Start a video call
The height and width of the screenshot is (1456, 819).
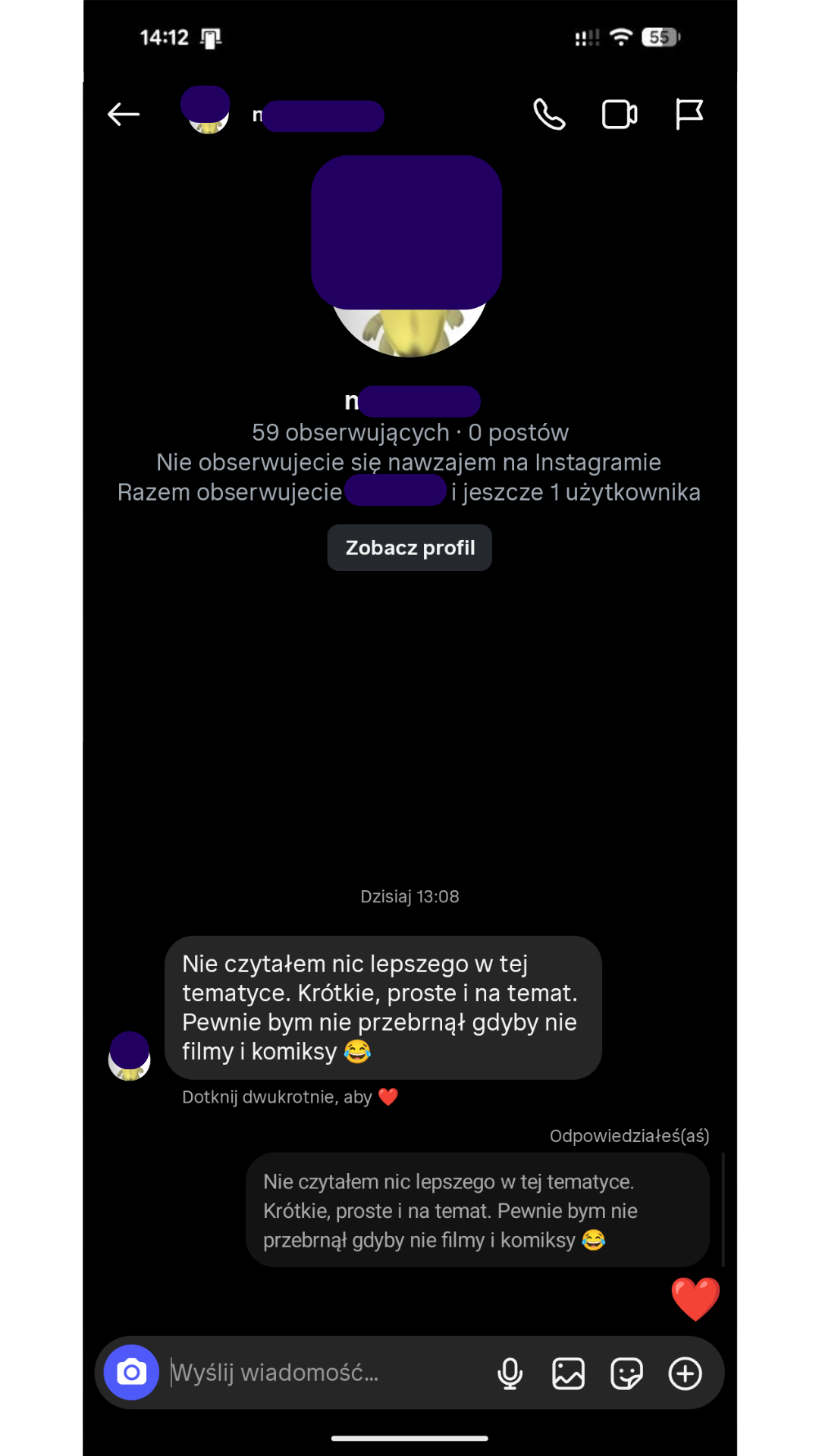pos(619,115)
